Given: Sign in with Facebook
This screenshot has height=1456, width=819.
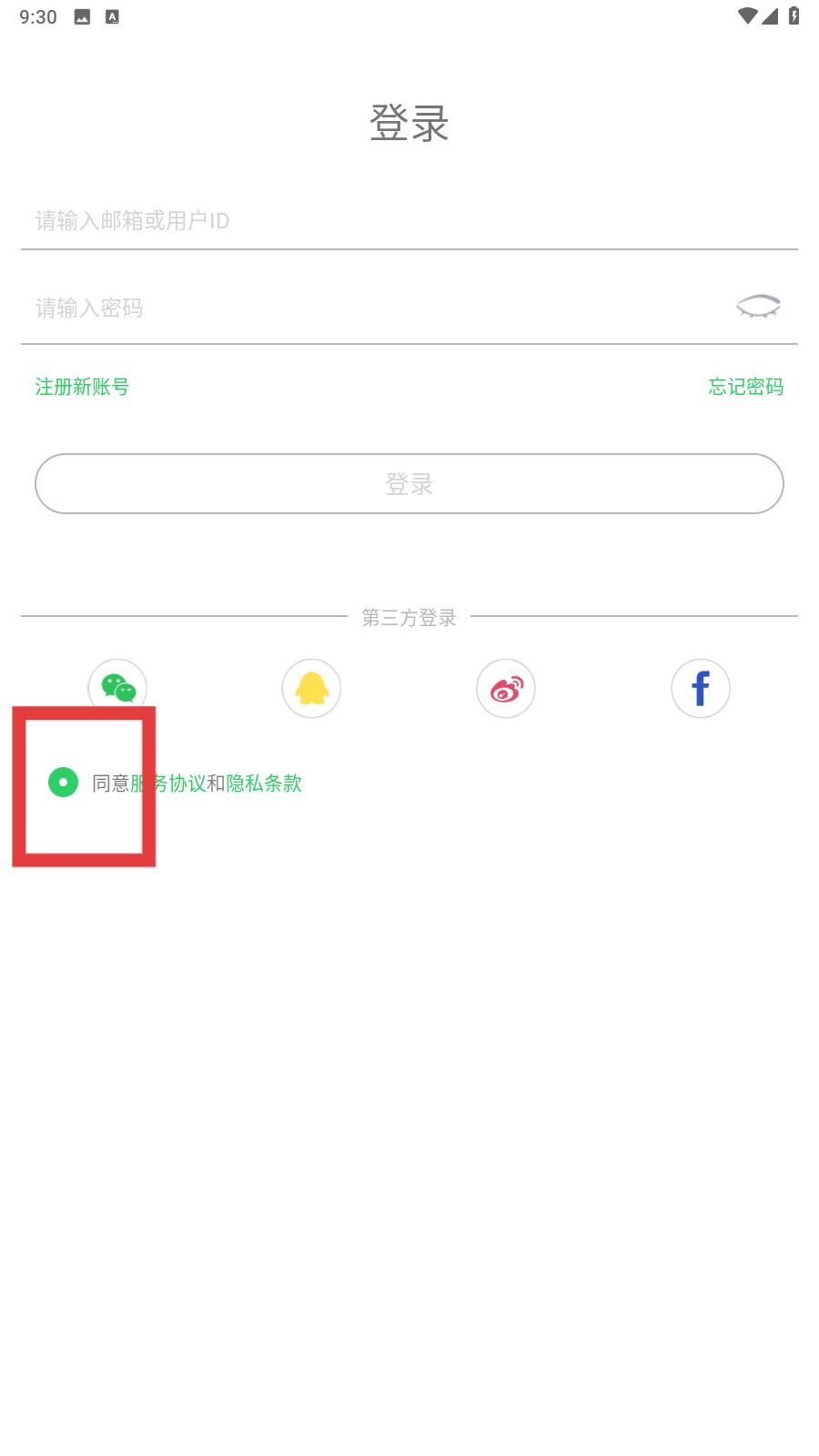Looking at the screenshot, I should [x=701, y=688].
